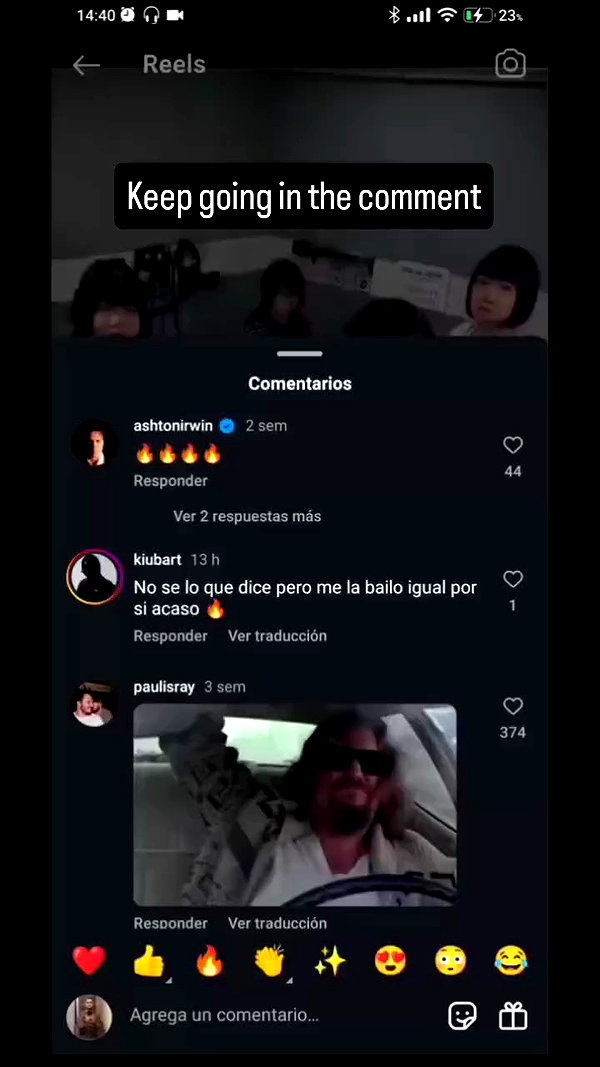
Task: Insert the clapping hands quick emoji
Action: pyautogui.click(x=270, y=961)
